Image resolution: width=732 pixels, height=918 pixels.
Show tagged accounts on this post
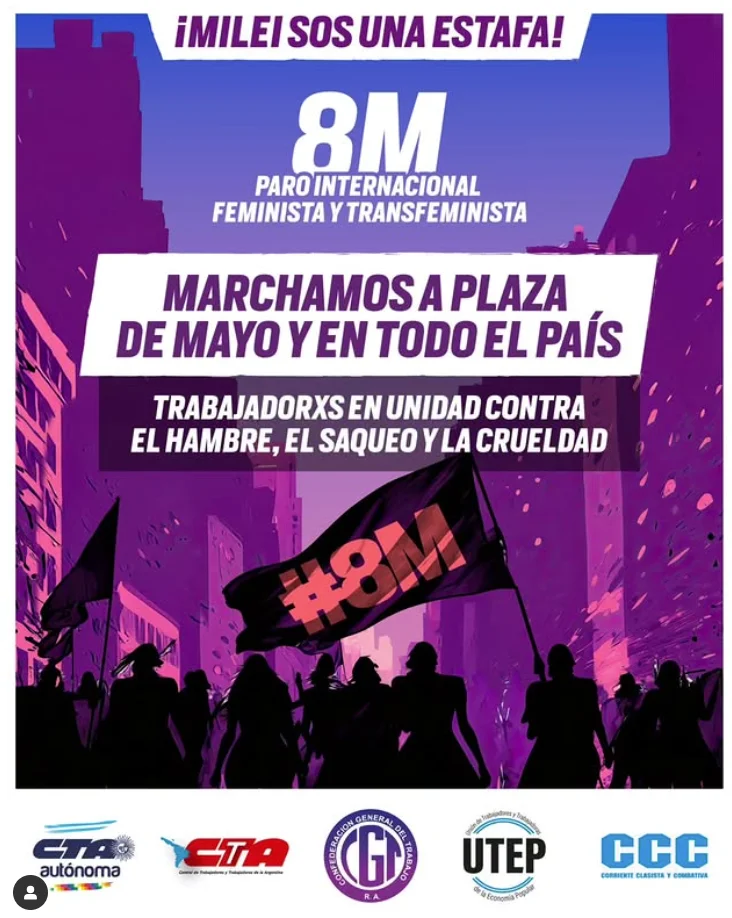click(x=30, y=891)
